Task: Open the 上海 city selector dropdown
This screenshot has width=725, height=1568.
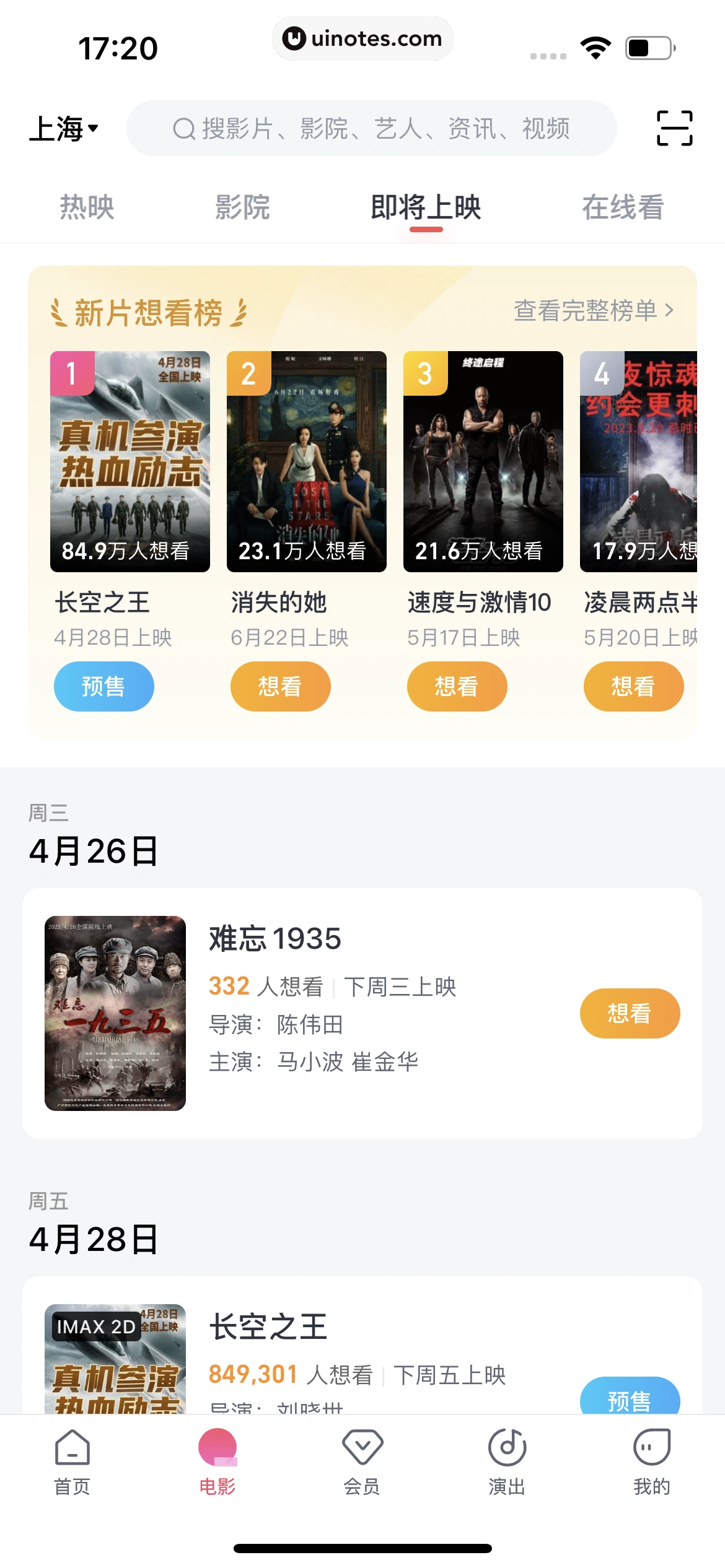Action: tap(64, 129)
